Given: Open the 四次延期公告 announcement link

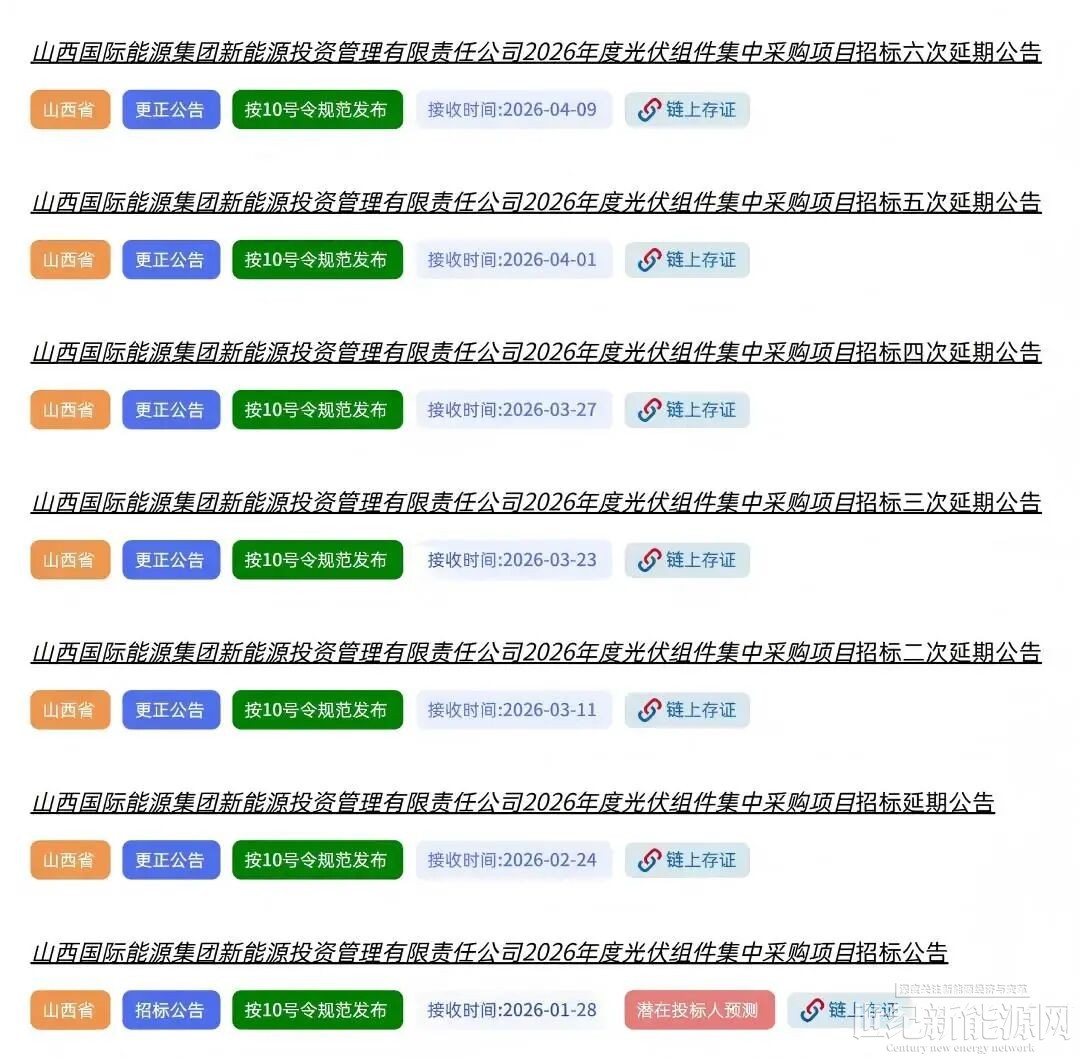Looking at the screenshot, I should pyautogui.click(x=536, y=352).
